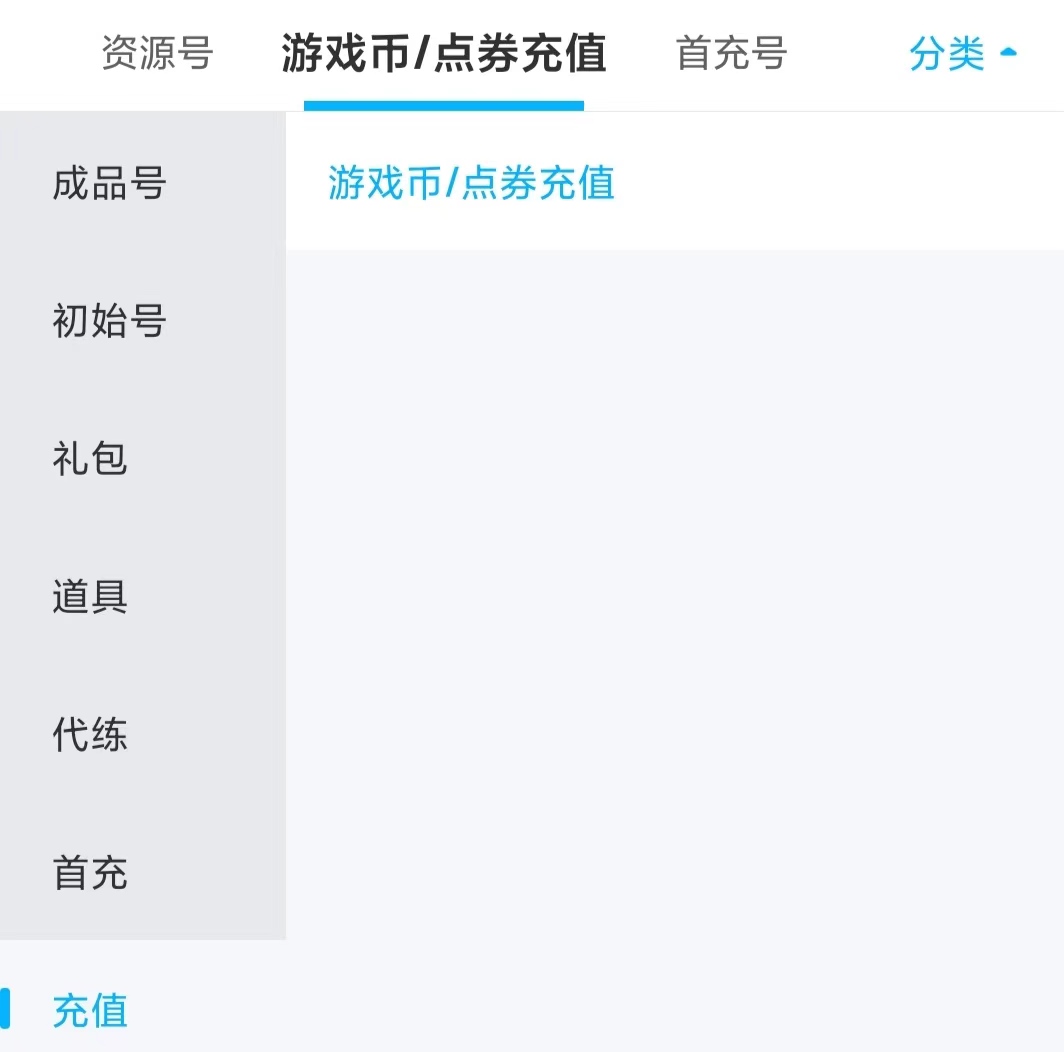The height and width of the screenshot is (1052, 1064).
Task: Switch to the 首充号 tab
Action: tap(731, 53)
